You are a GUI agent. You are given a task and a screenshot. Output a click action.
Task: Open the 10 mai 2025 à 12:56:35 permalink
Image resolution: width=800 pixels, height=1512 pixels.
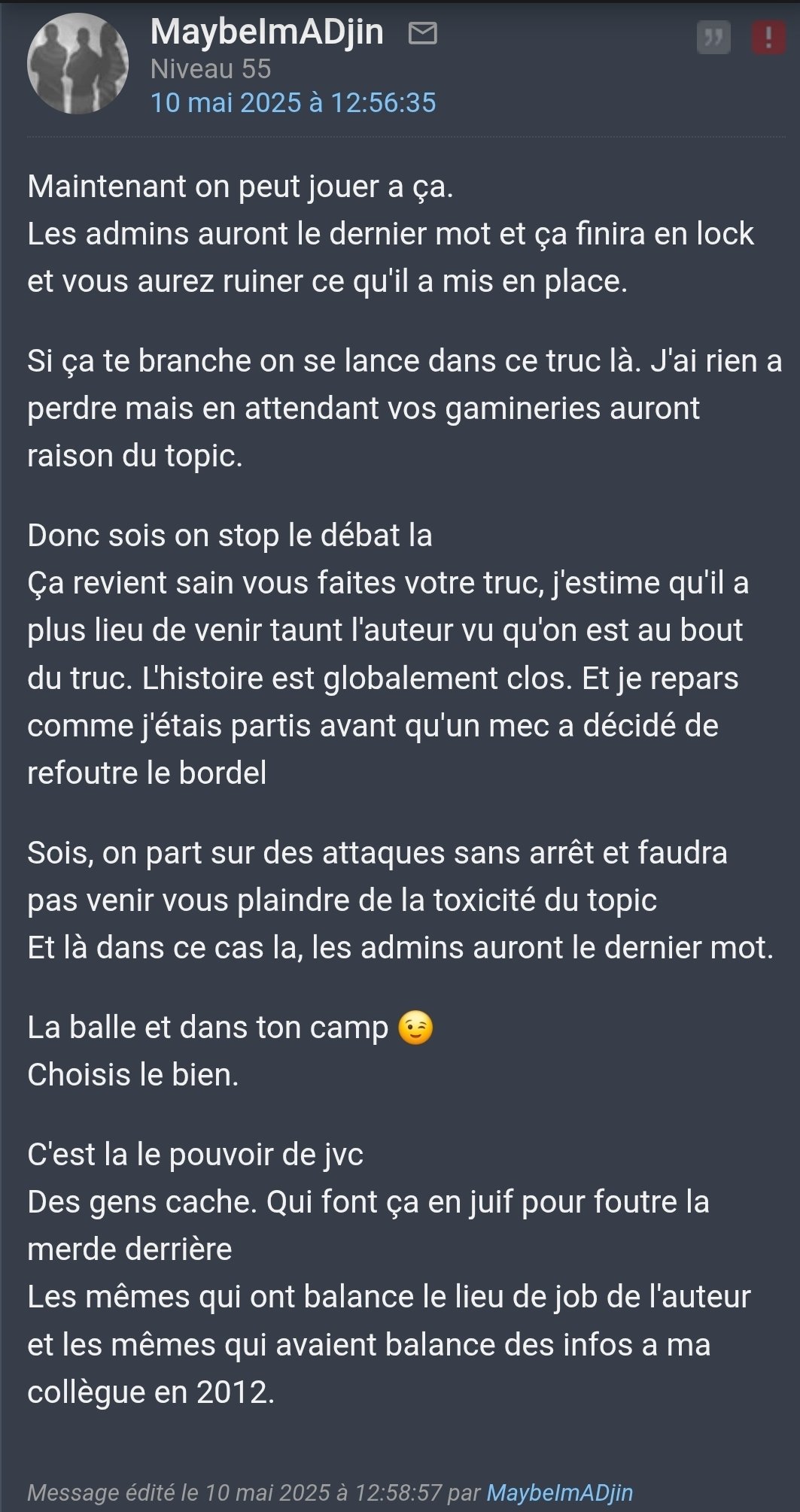(294, 102)
